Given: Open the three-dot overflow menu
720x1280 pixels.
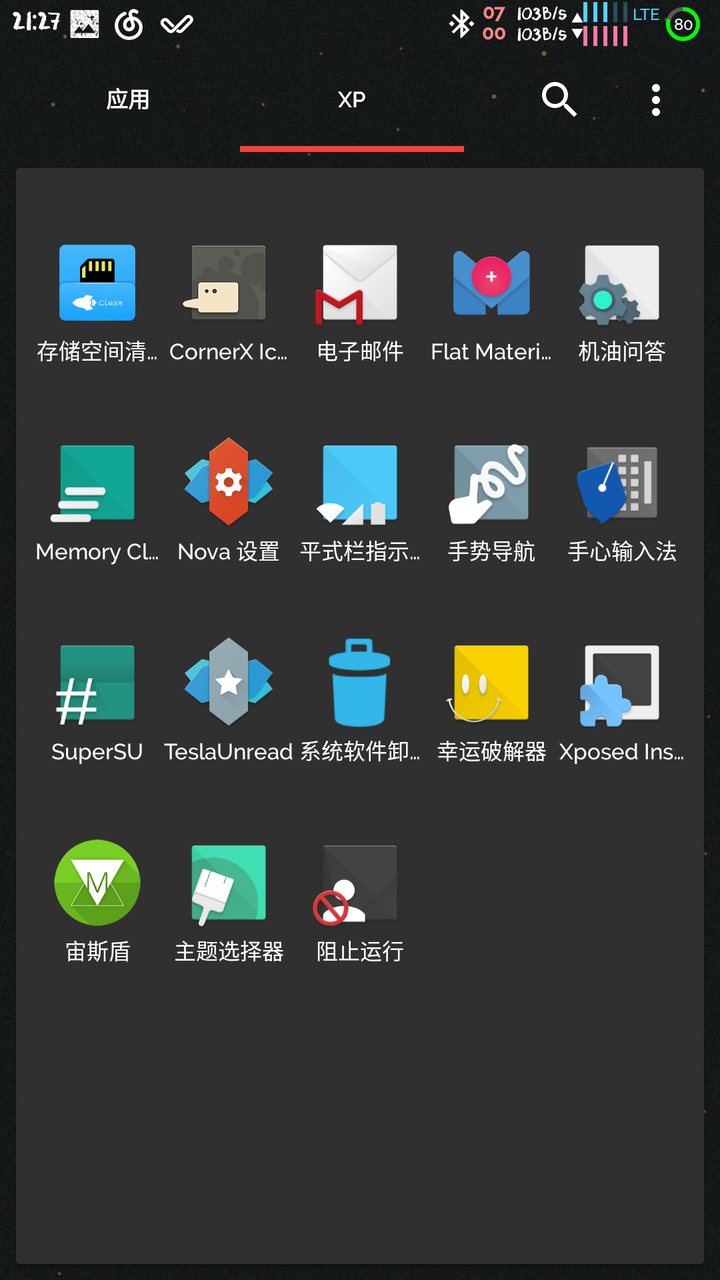Looking at the screenshot, I should [x=656, y=99].
